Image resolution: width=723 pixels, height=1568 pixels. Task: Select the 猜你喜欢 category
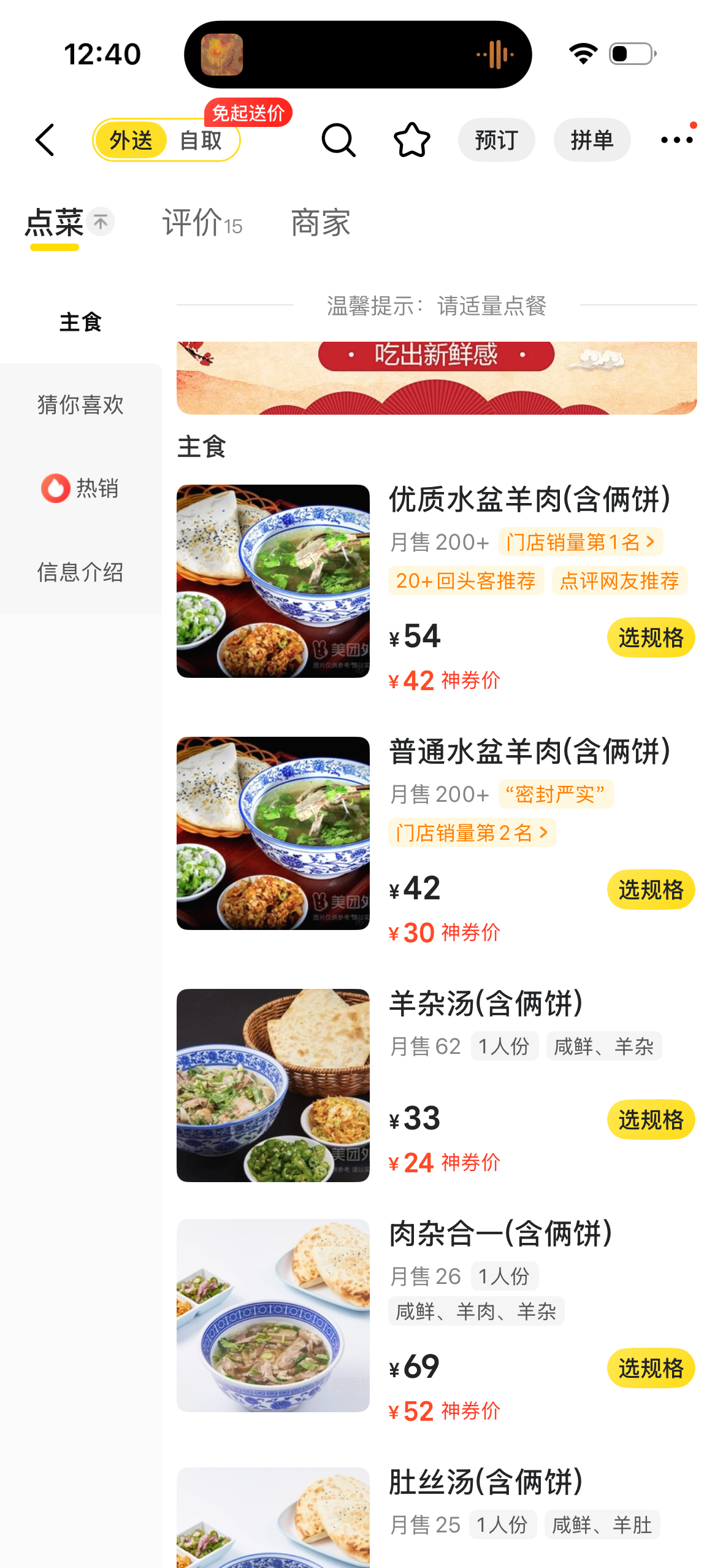[80, 405]
